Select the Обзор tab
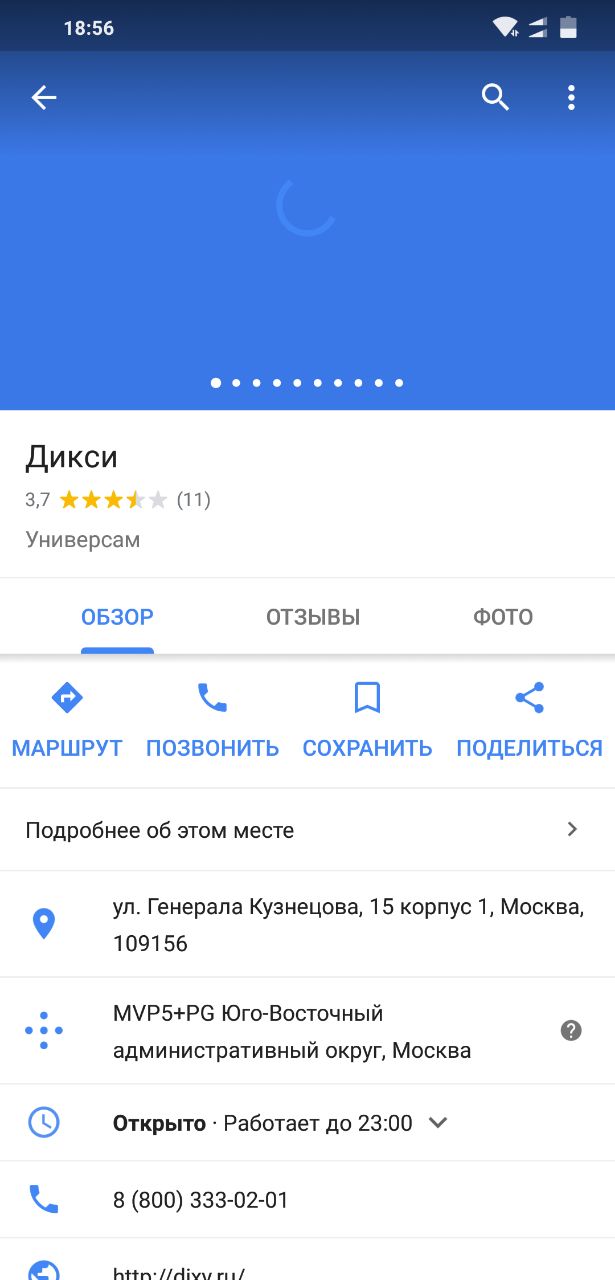The image size is (615, 1280). [117, 617]
